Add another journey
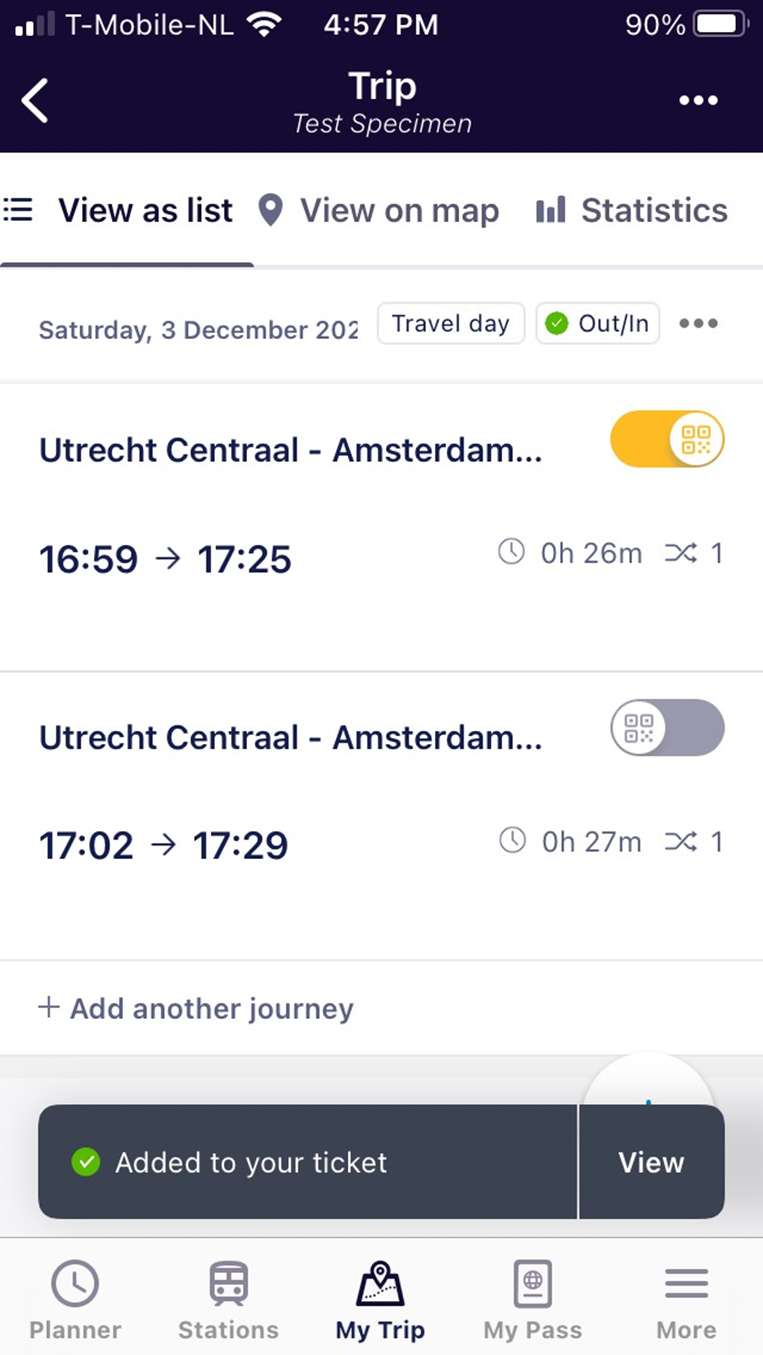The height and width of the screenshot is (1355, 763). tap(195, 1008)
